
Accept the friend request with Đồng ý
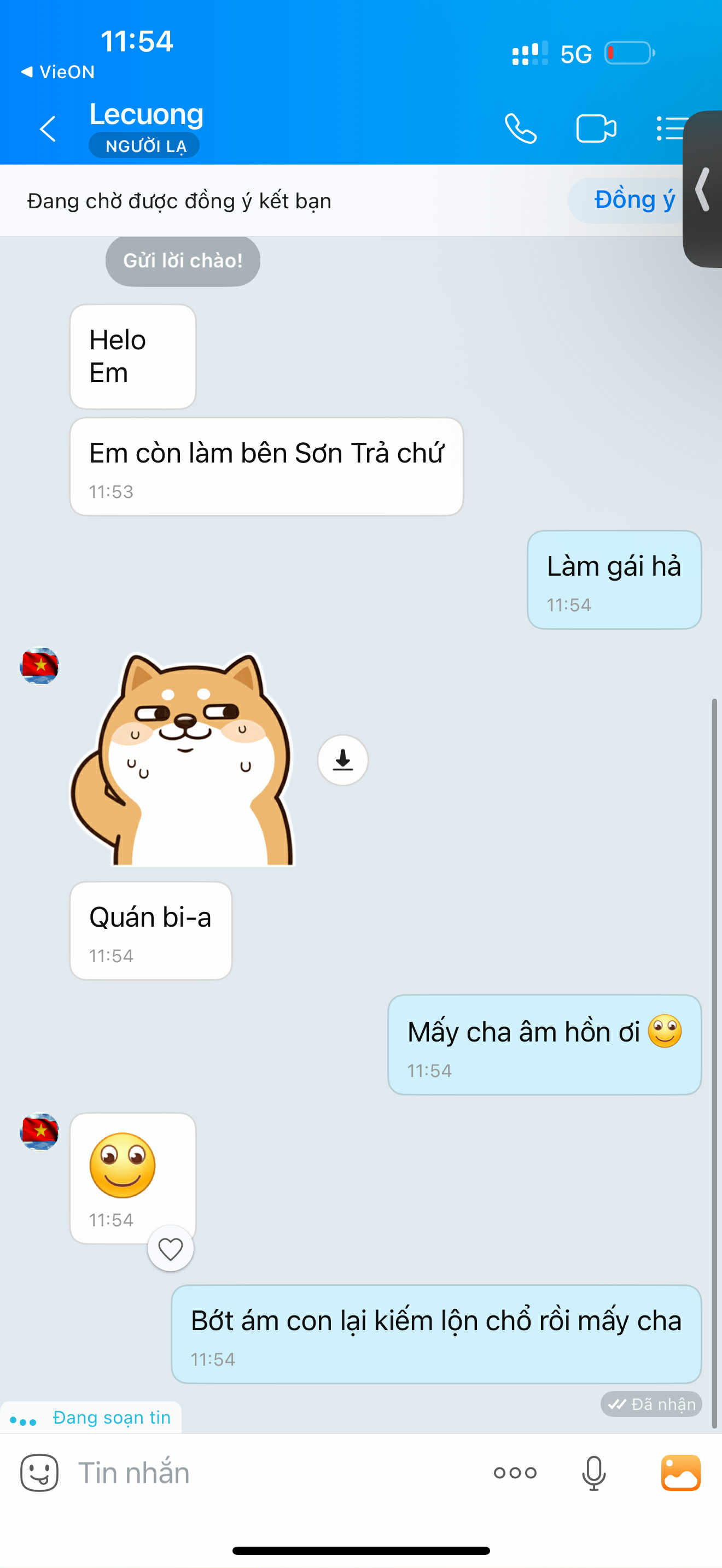[x=633, y=200]
